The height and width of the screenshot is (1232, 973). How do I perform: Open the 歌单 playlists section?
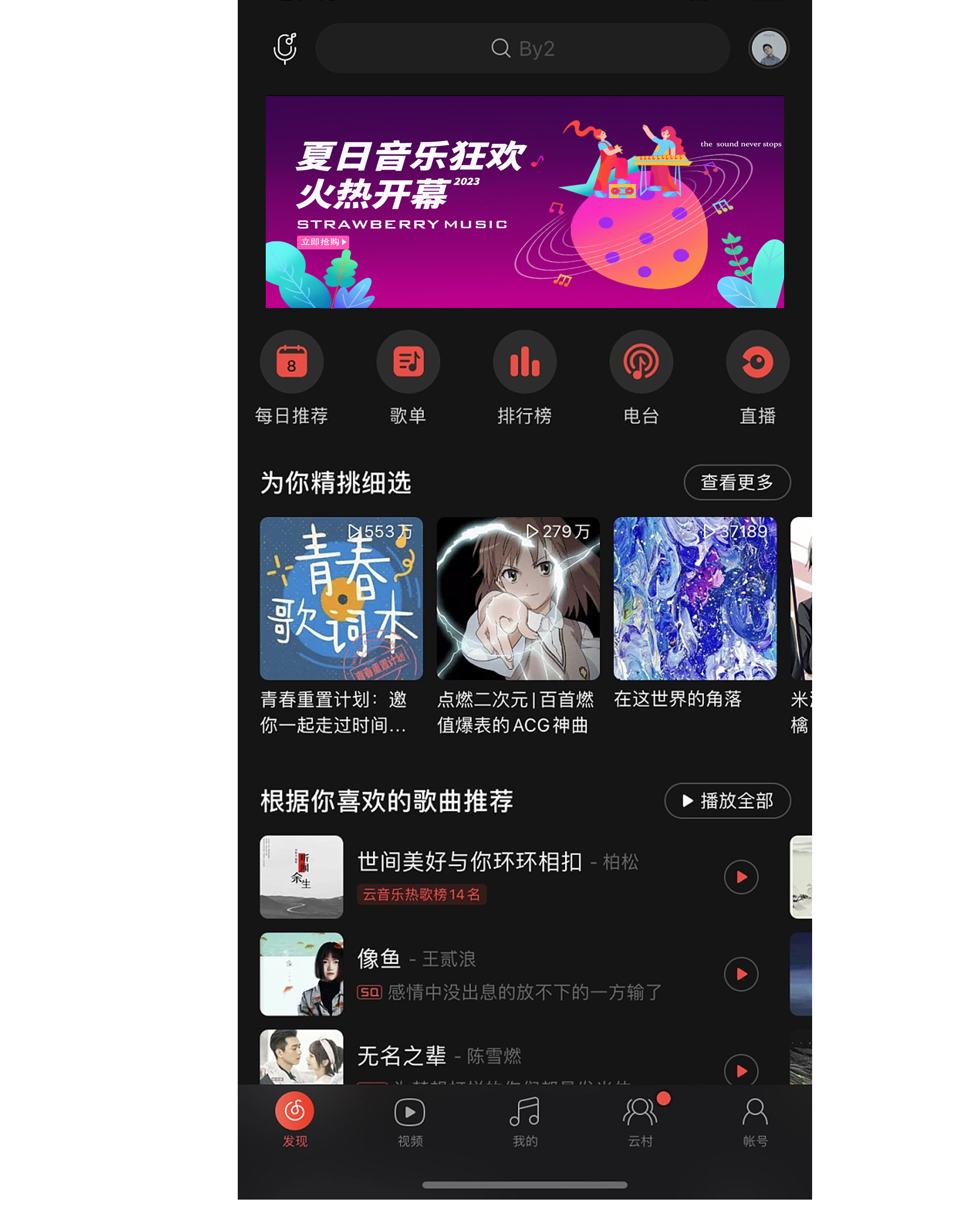click(408, 362)
